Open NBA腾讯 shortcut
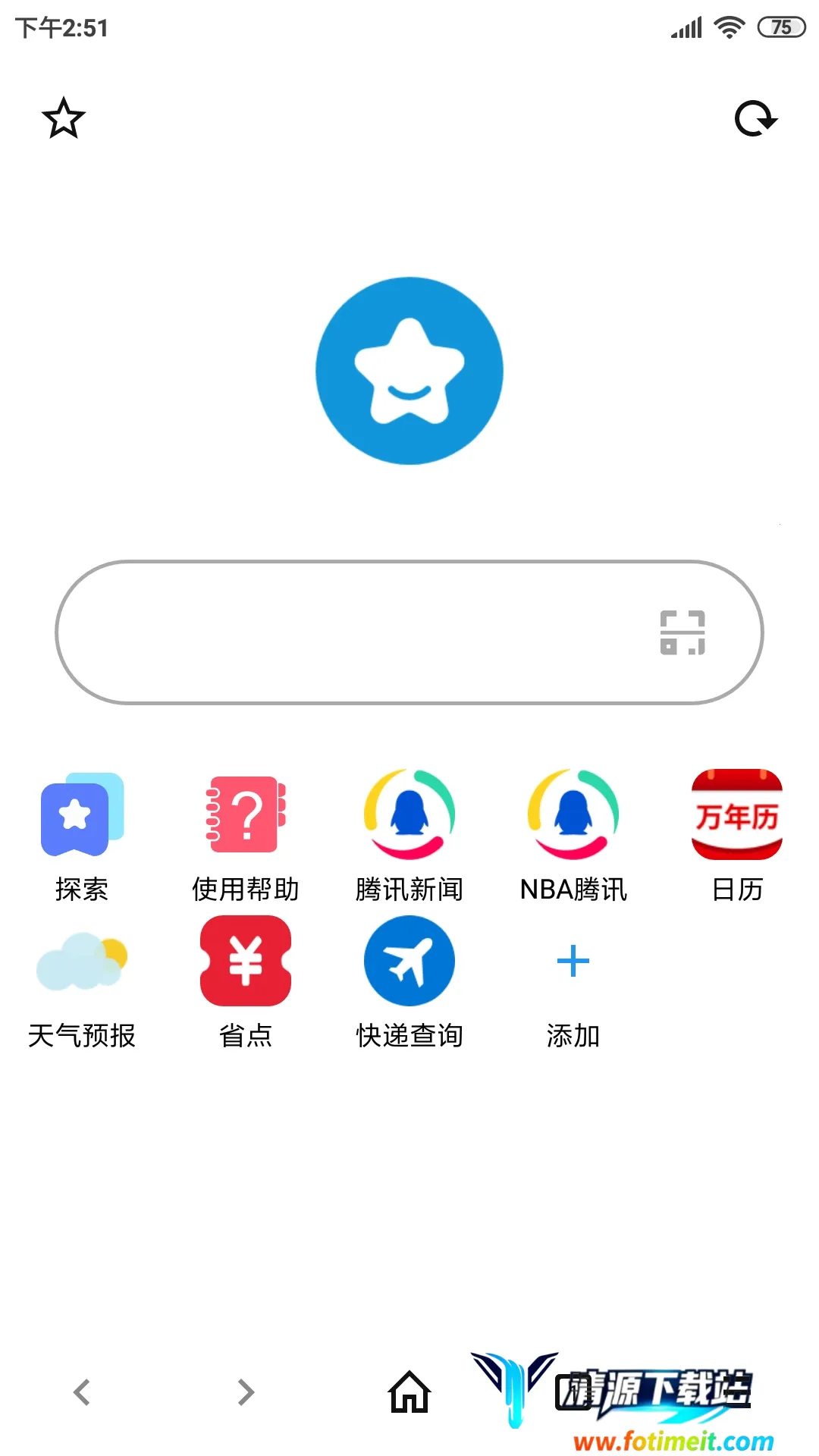The width and height of the screenshot is (819, 1456). (573, 836)
